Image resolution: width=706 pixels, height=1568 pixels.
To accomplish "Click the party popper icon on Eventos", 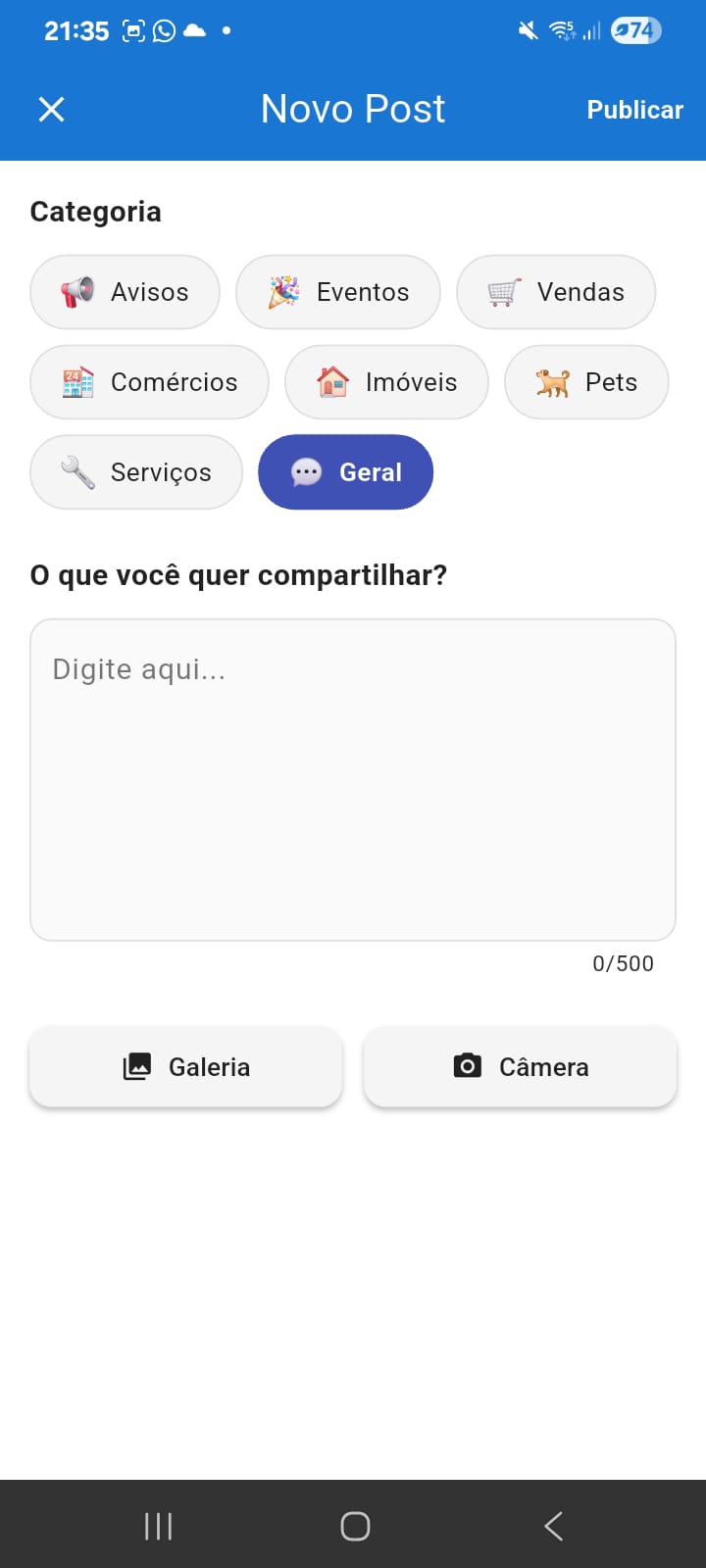I will click(284, 291).
